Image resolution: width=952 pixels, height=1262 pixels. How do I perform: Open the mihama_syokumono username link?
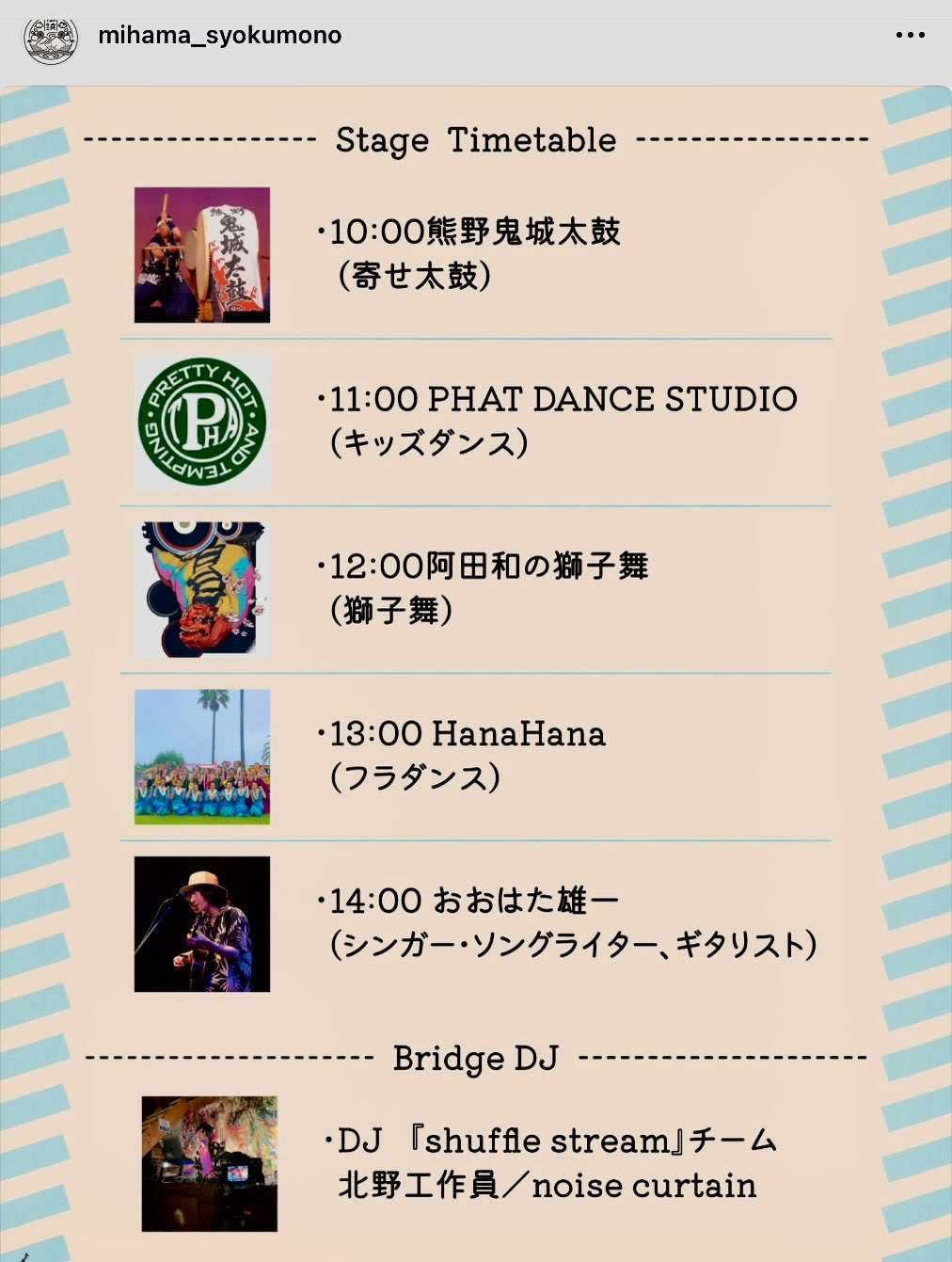[x=219, y=36]
